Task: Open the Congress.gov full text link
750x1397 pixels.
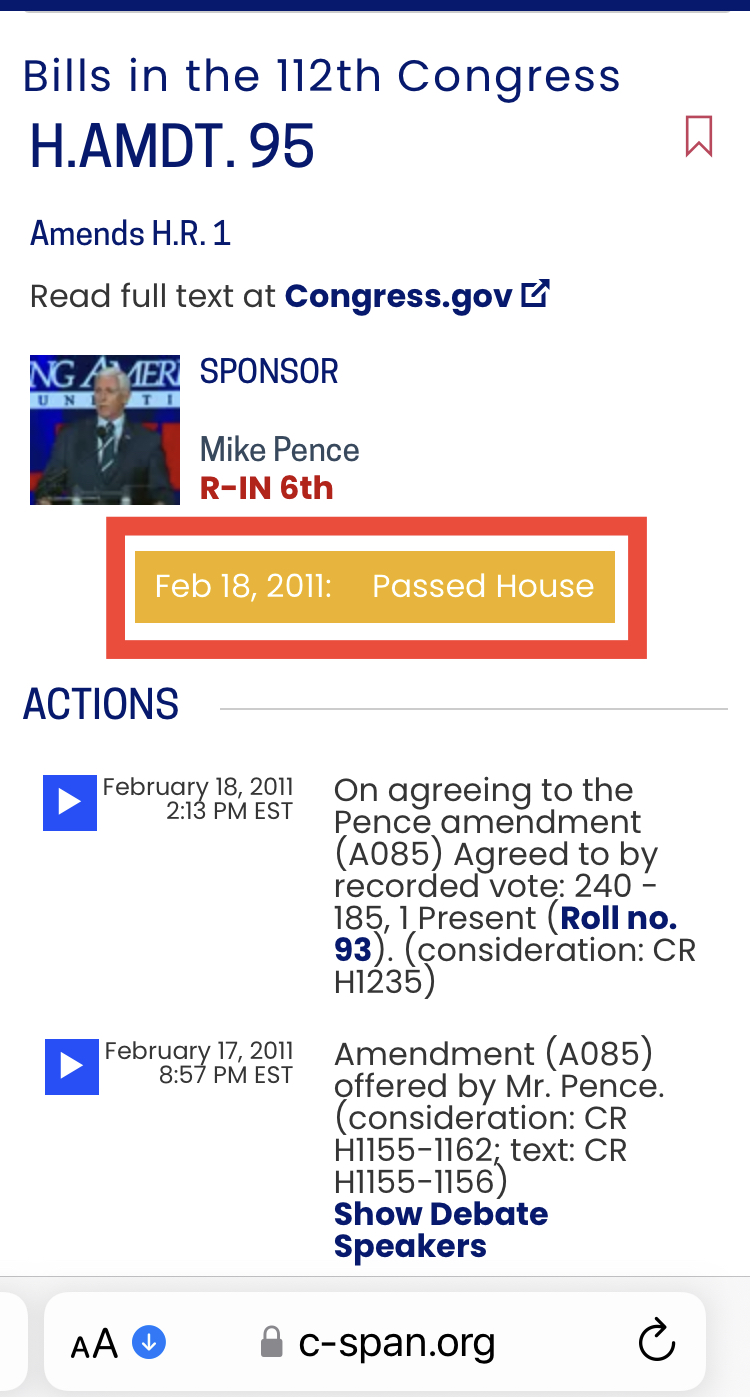Action: 417,296
